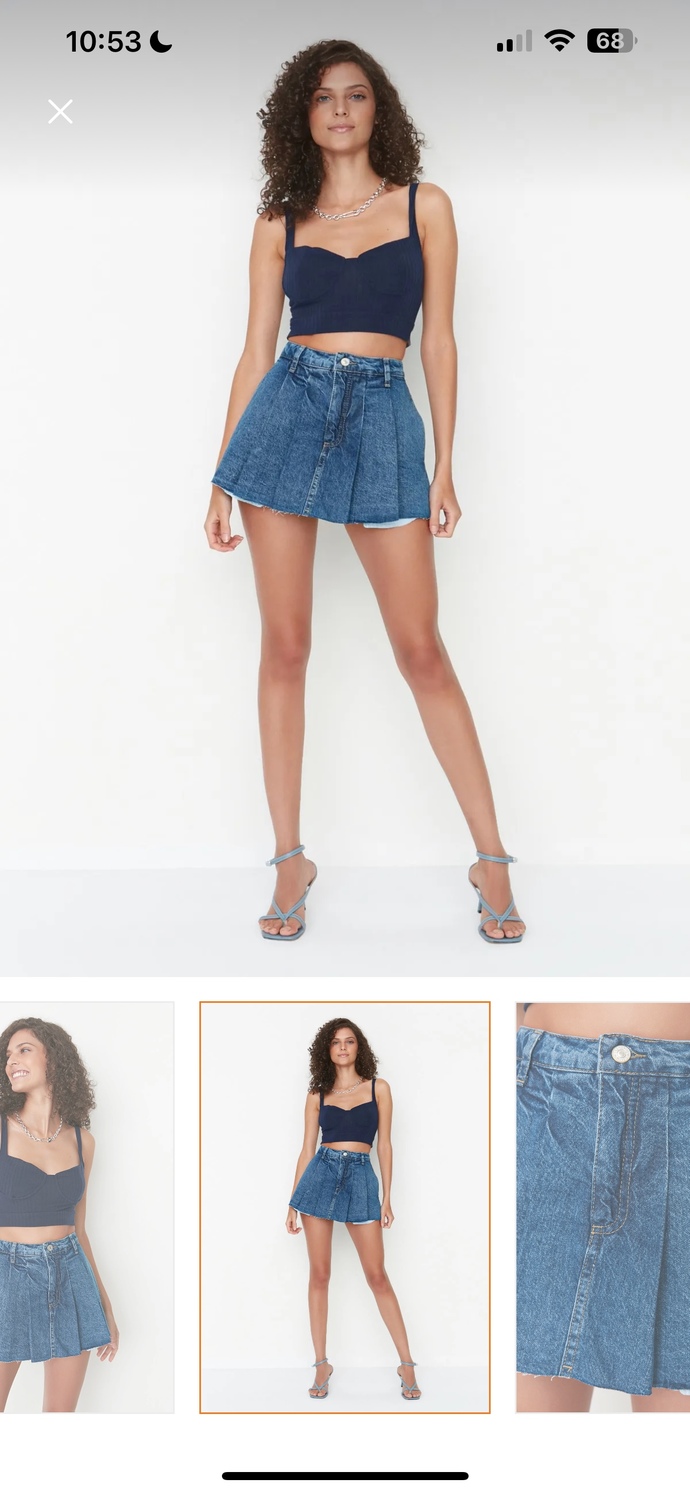Screen dimensions: 690x1493
Task: Open the denim button close-up thumbnail
Action: tap(603, 1207)
